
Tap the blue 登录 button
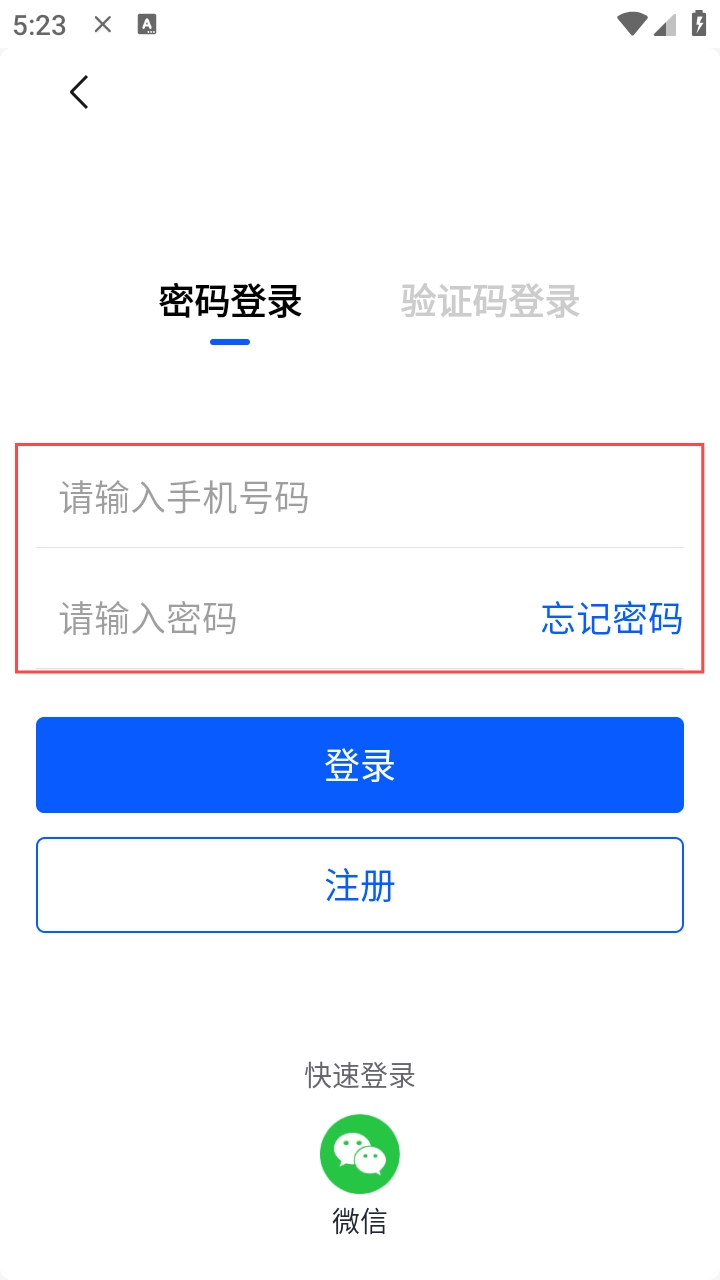[x=360, y=765]
